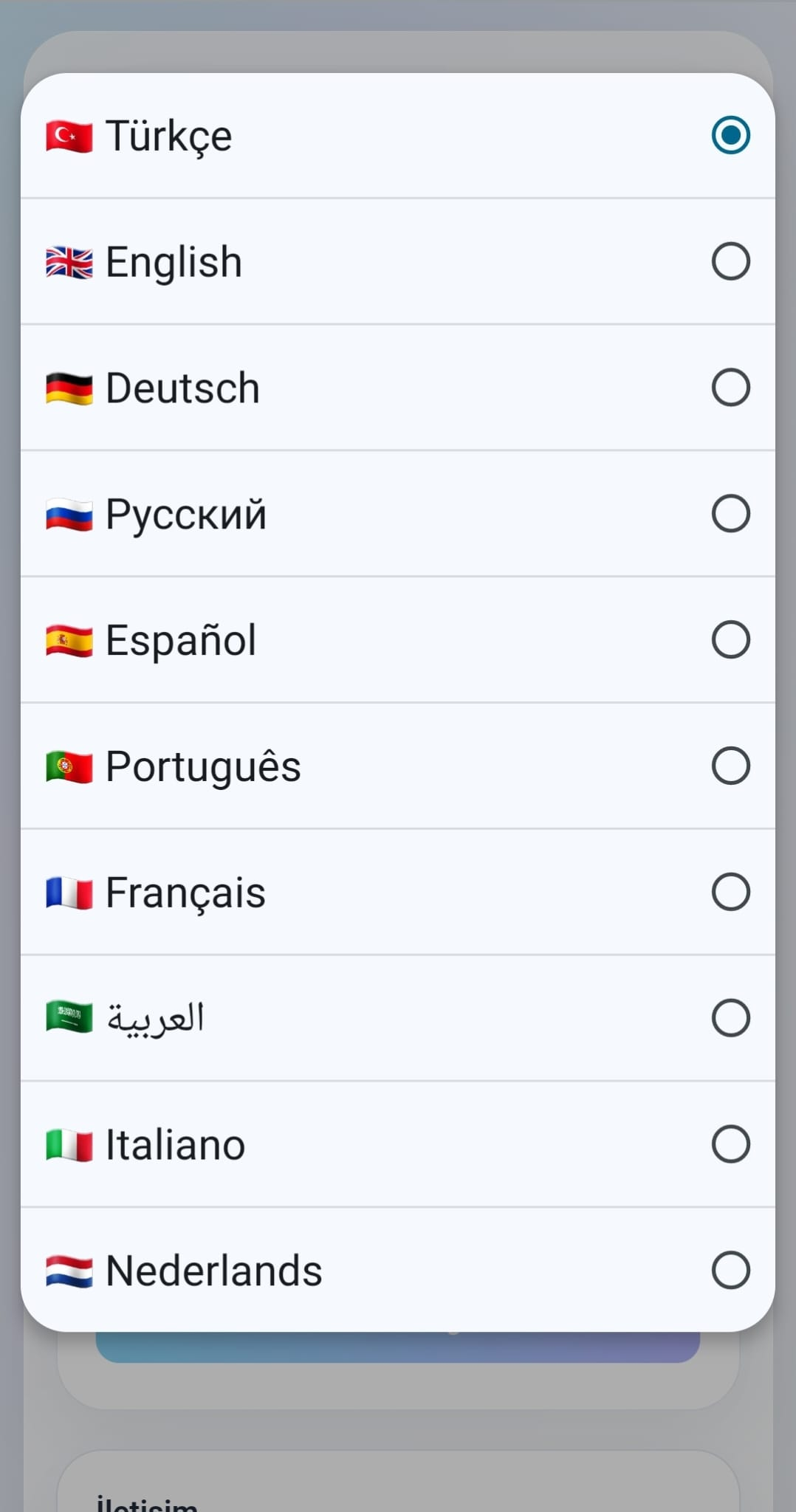Click the Saudi flag next to العربية
The width and height of the screenshot is (796, 1512).
(69, 1018)
